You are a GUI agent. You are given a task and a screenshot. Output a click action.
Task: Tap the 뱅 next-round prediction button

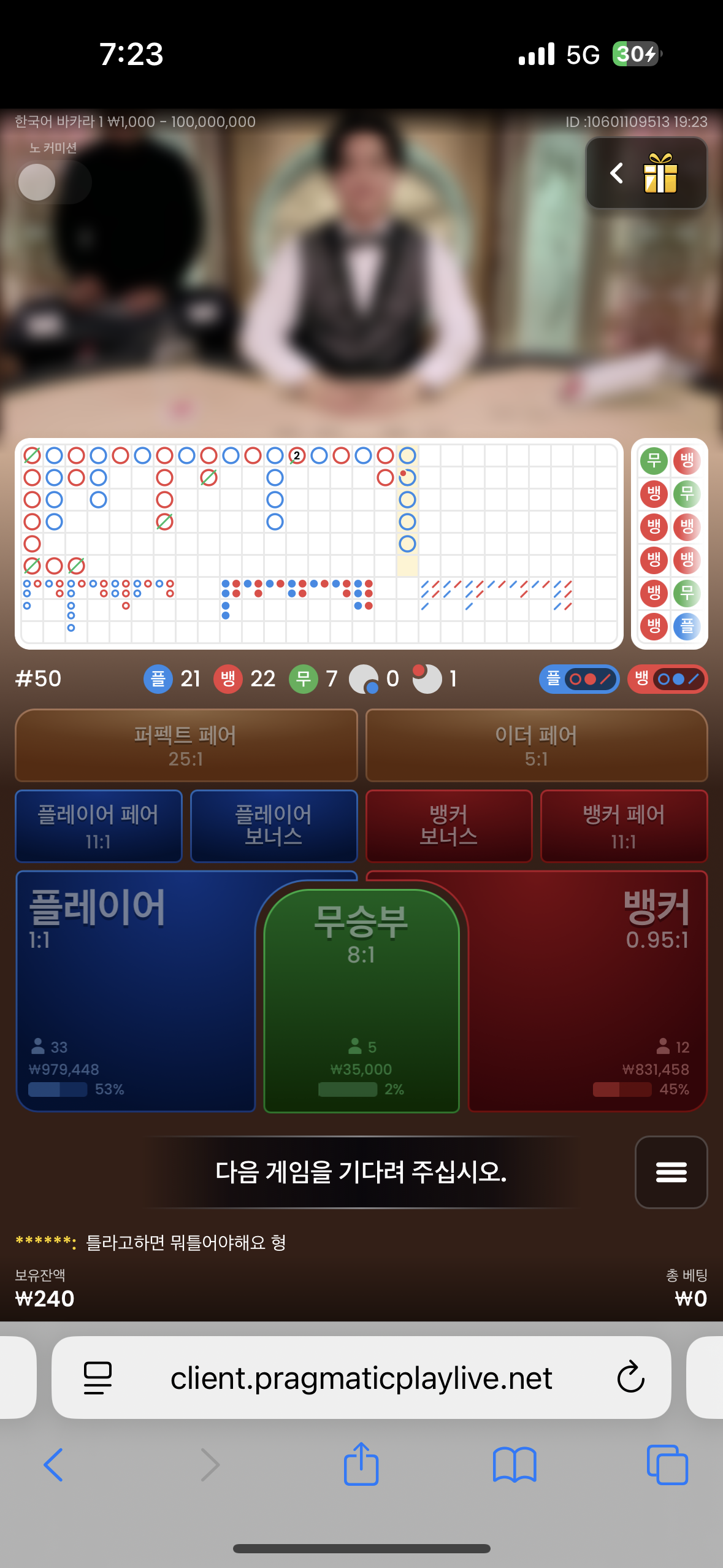(x=667, y=679)
